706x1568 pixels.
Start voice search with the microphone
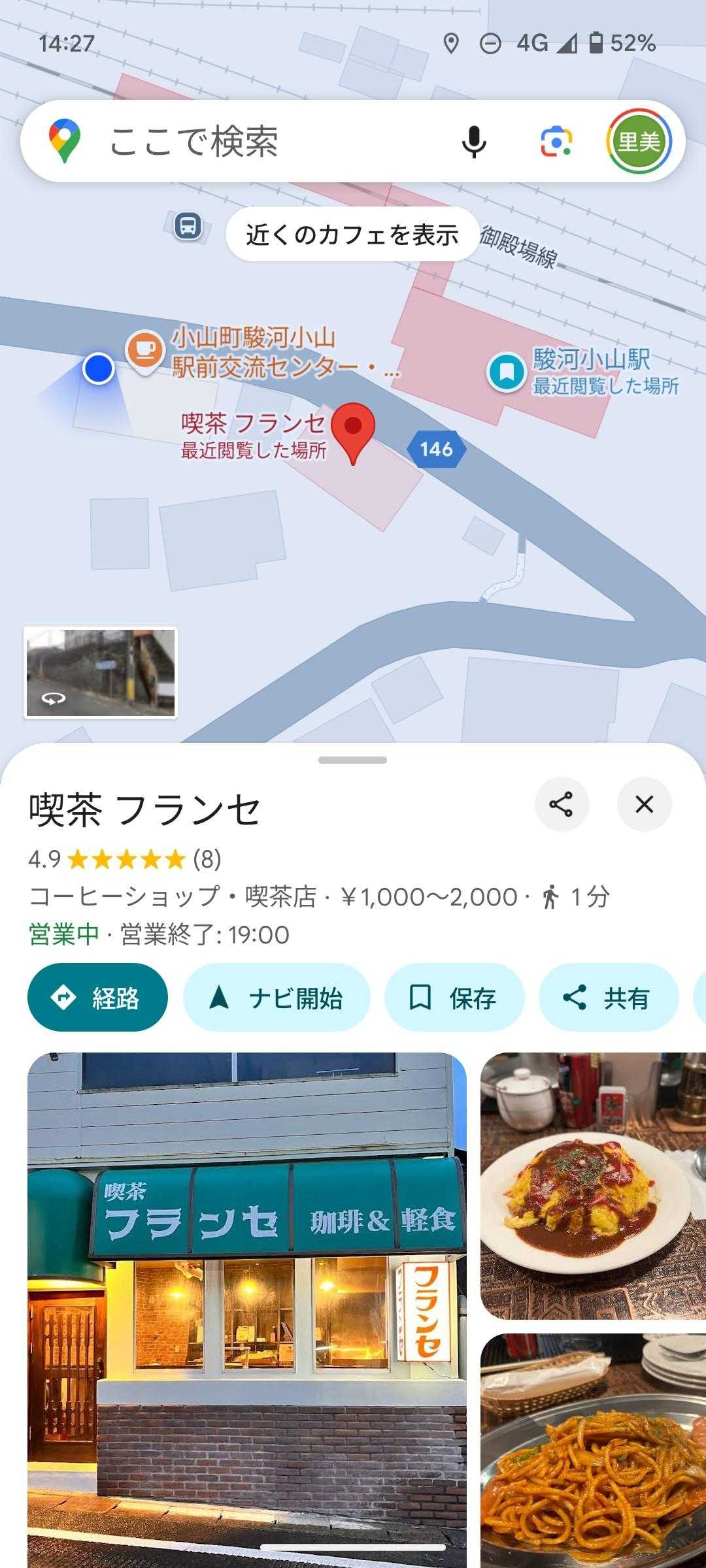click(474, 141)
